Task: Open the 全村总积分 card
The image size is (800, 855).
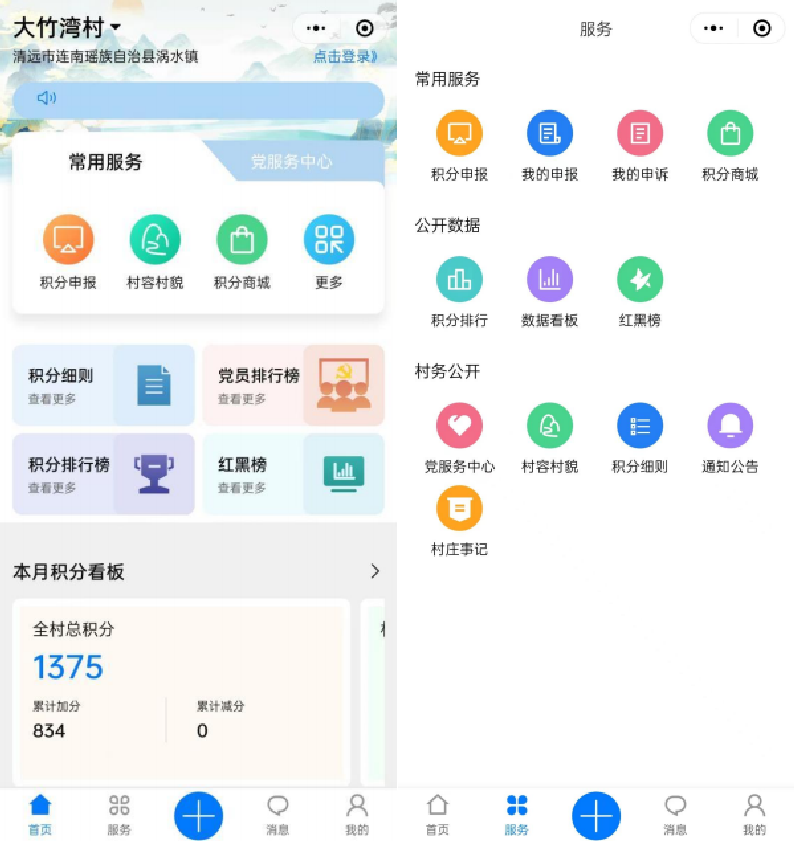Action: point(181,692)
